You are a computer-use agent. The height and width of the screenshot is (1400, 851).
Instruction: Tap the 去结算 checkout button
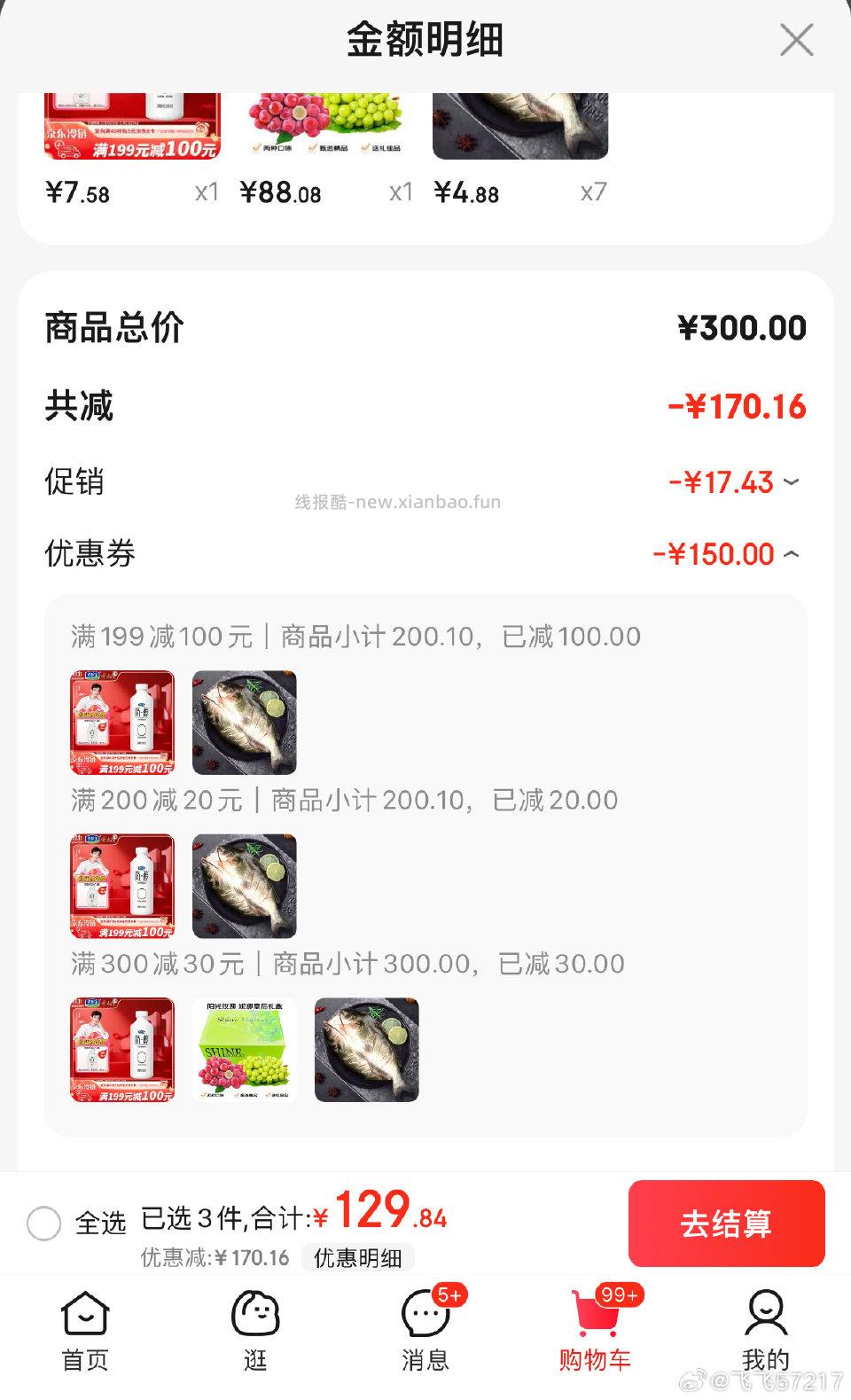tap(726, 1223)
